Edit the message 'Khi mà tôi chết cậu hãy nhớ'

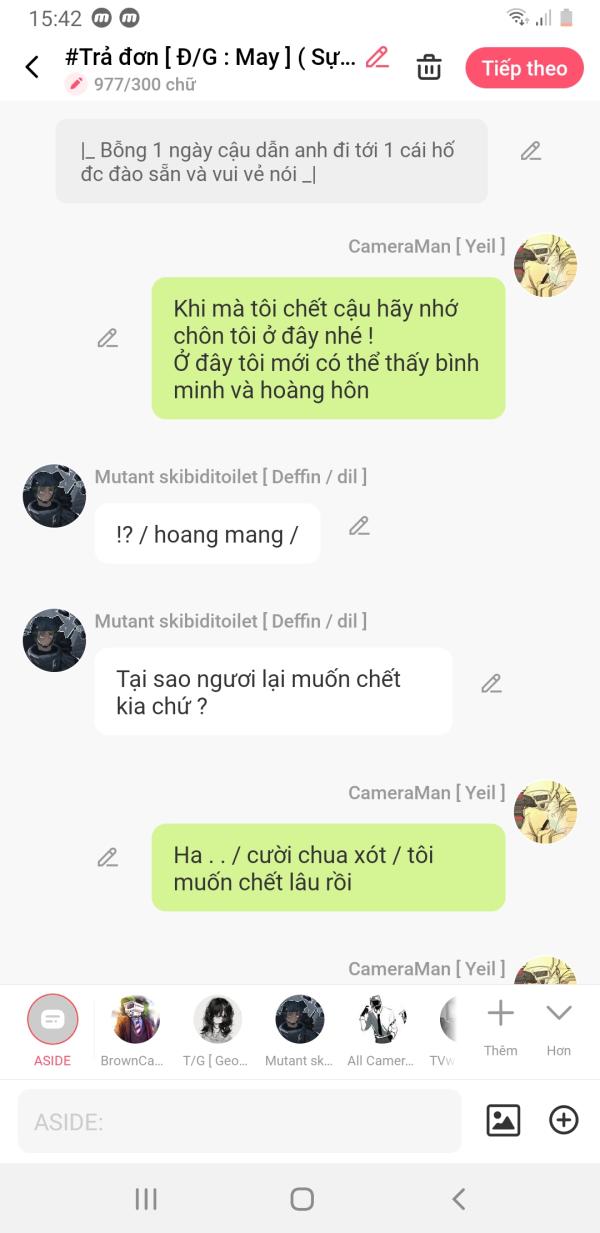tap(108, 338)
